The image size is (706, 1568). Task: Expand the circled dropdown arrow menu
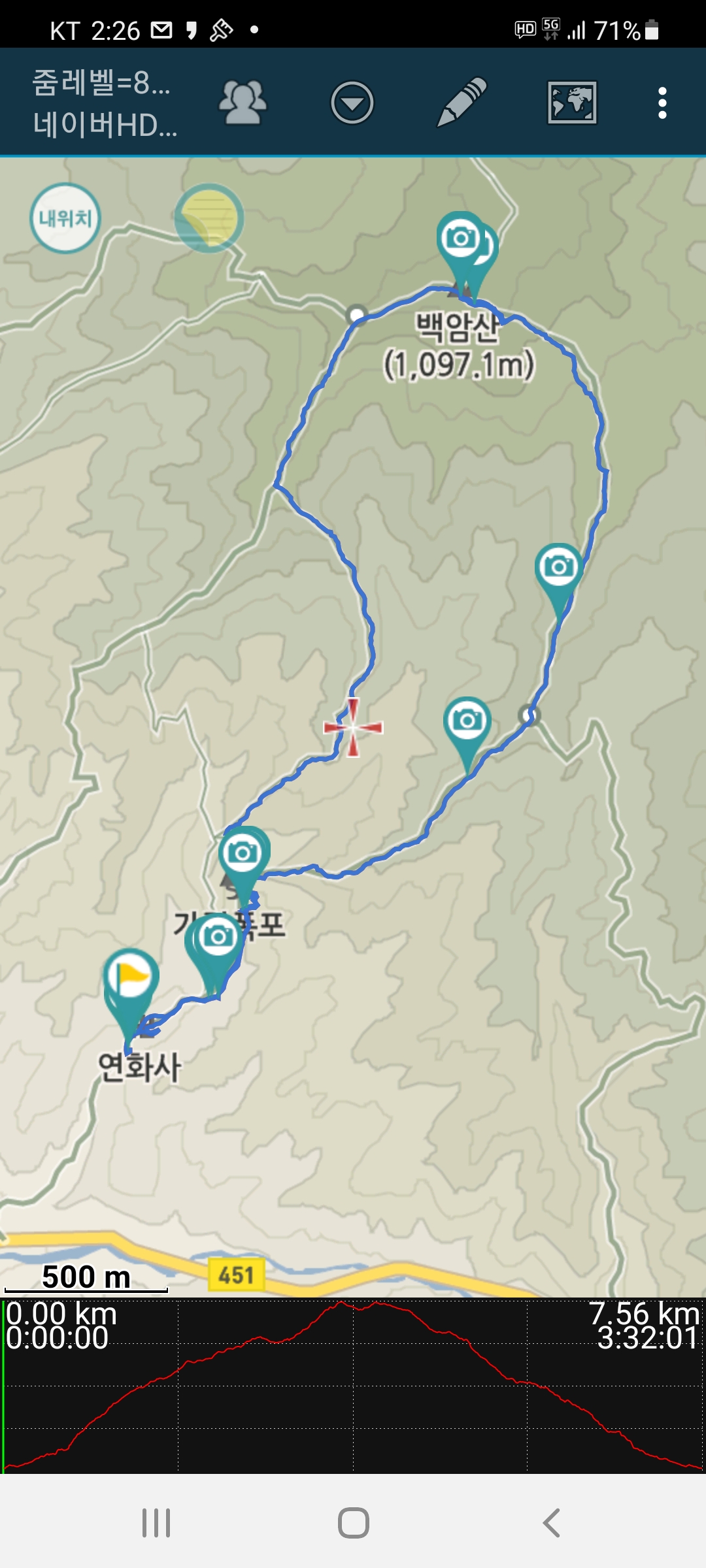pyautogui.click(x=352, y=103)
